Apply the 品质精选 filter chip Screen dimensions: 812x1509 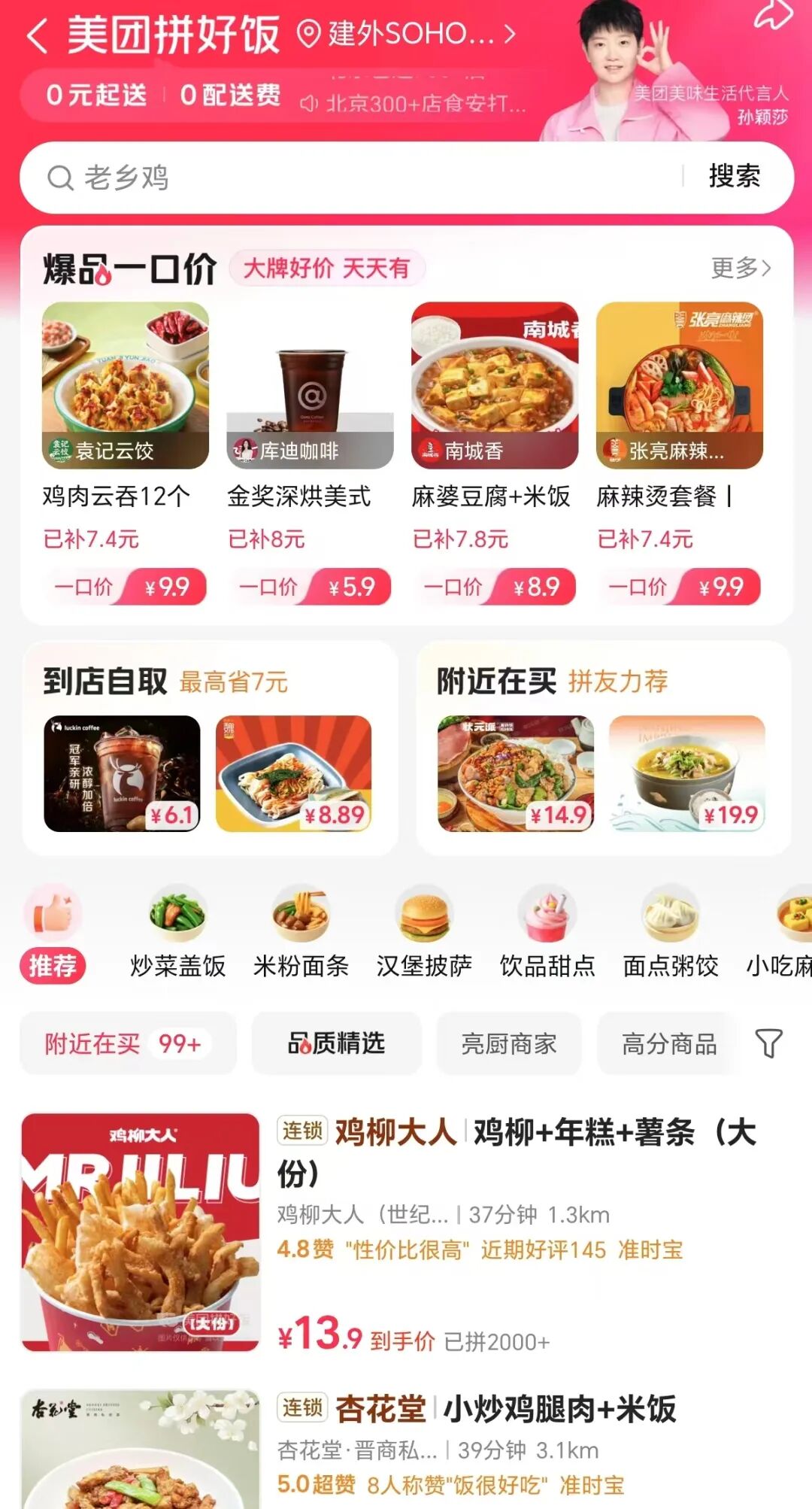(x=336, y=1043)
